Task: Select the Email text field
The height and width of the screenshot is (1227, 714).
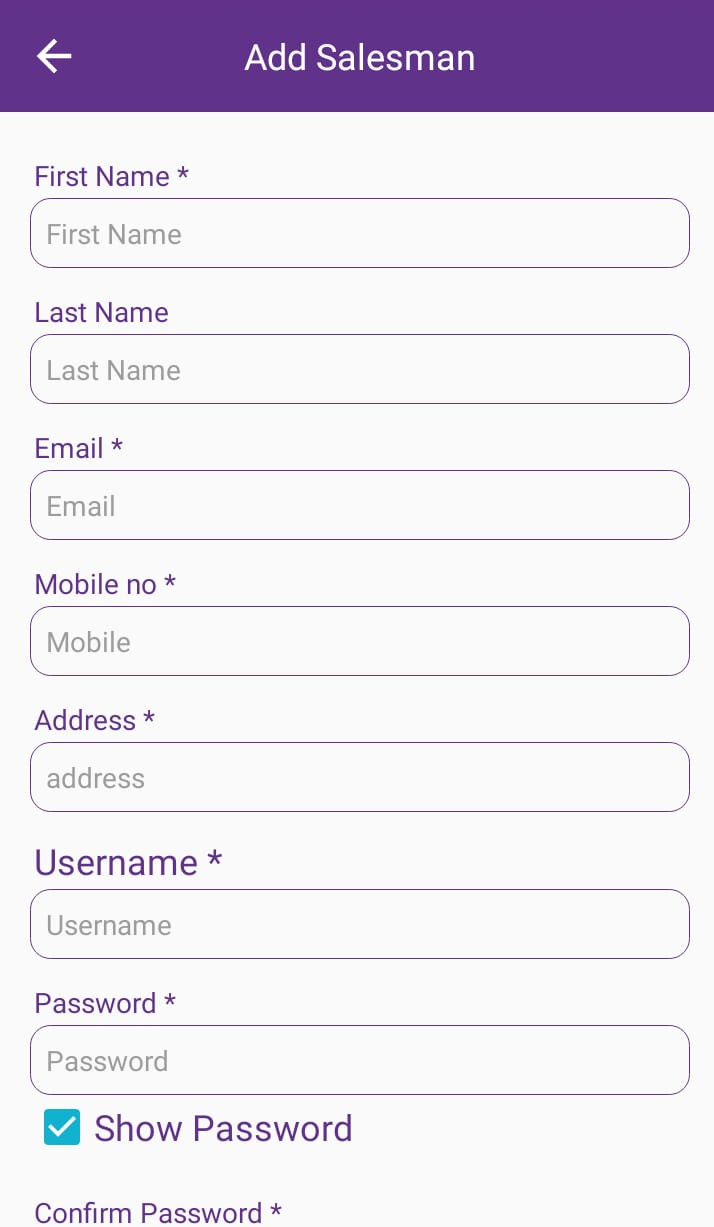Action: pos(360,505)
